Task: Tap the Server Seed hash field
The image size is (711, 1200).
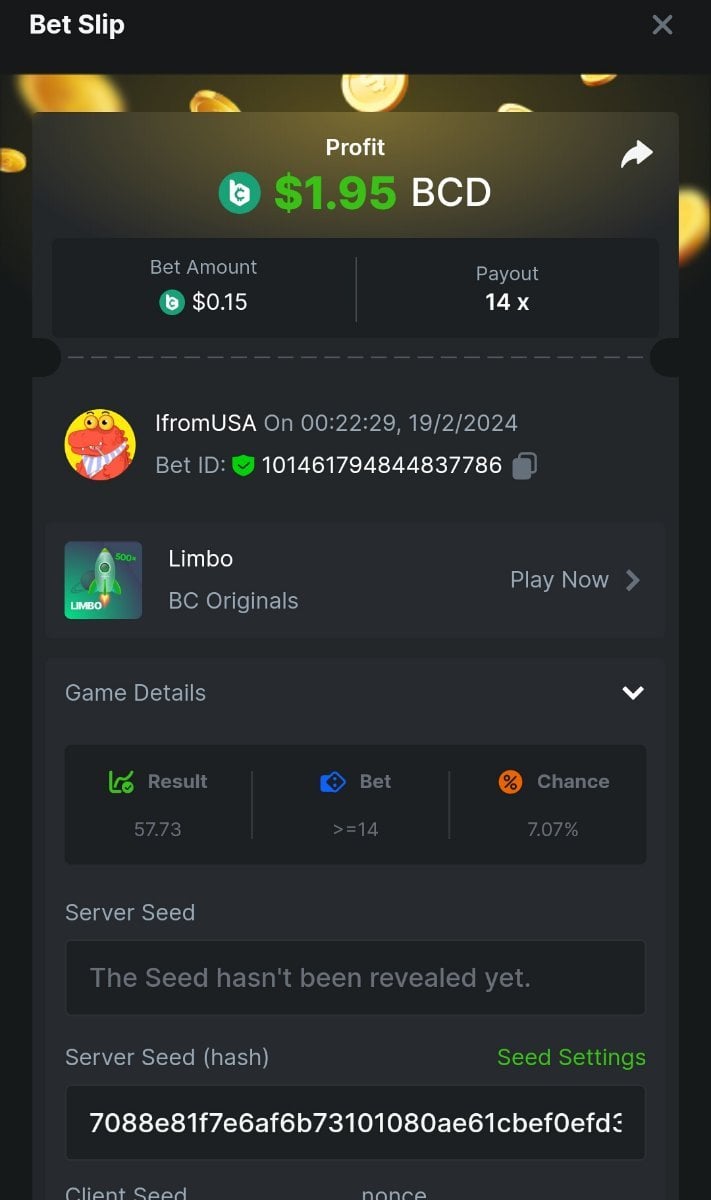Action: (355, 1123)
